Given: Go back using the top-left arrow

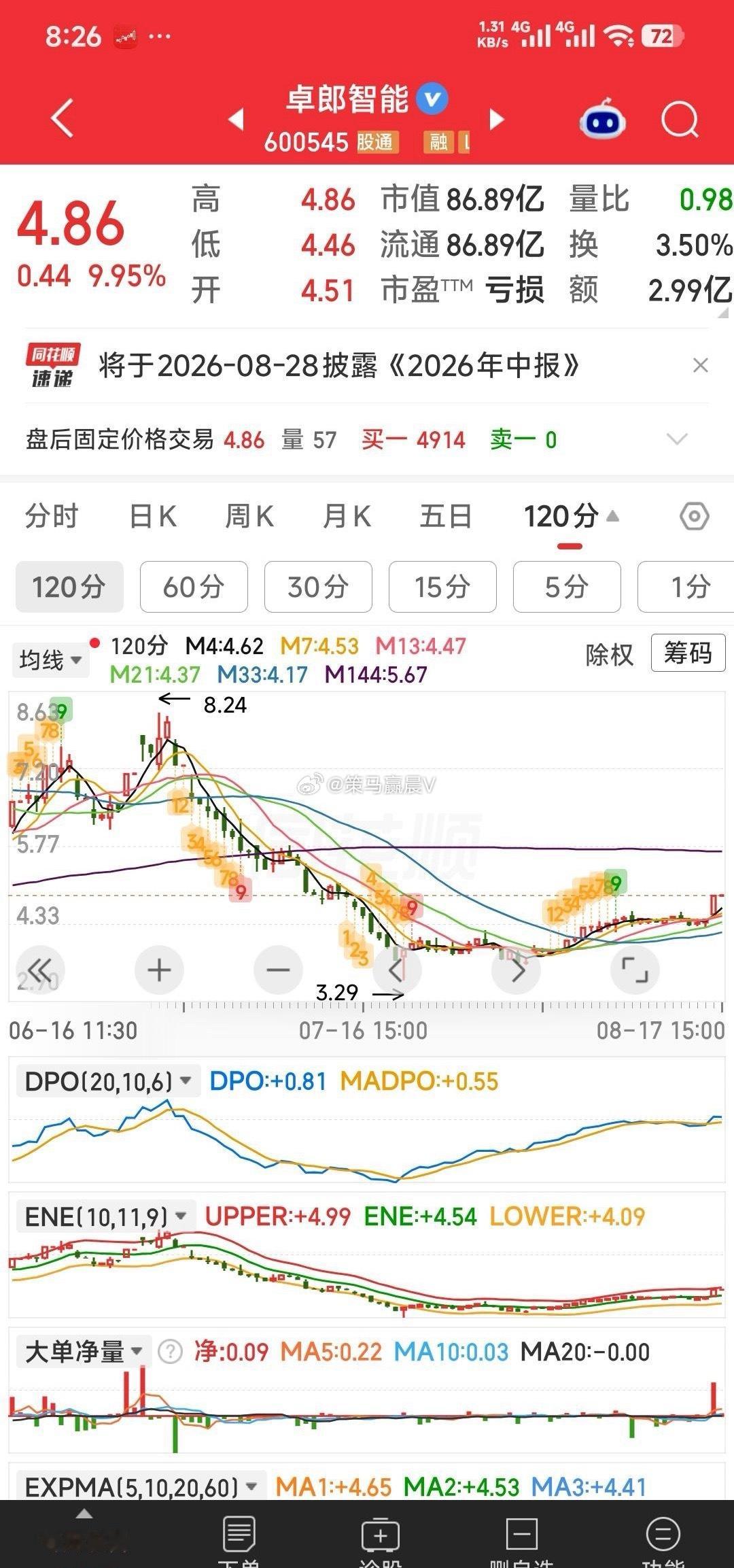Looking at the screenshot, I should pos(63,118).
